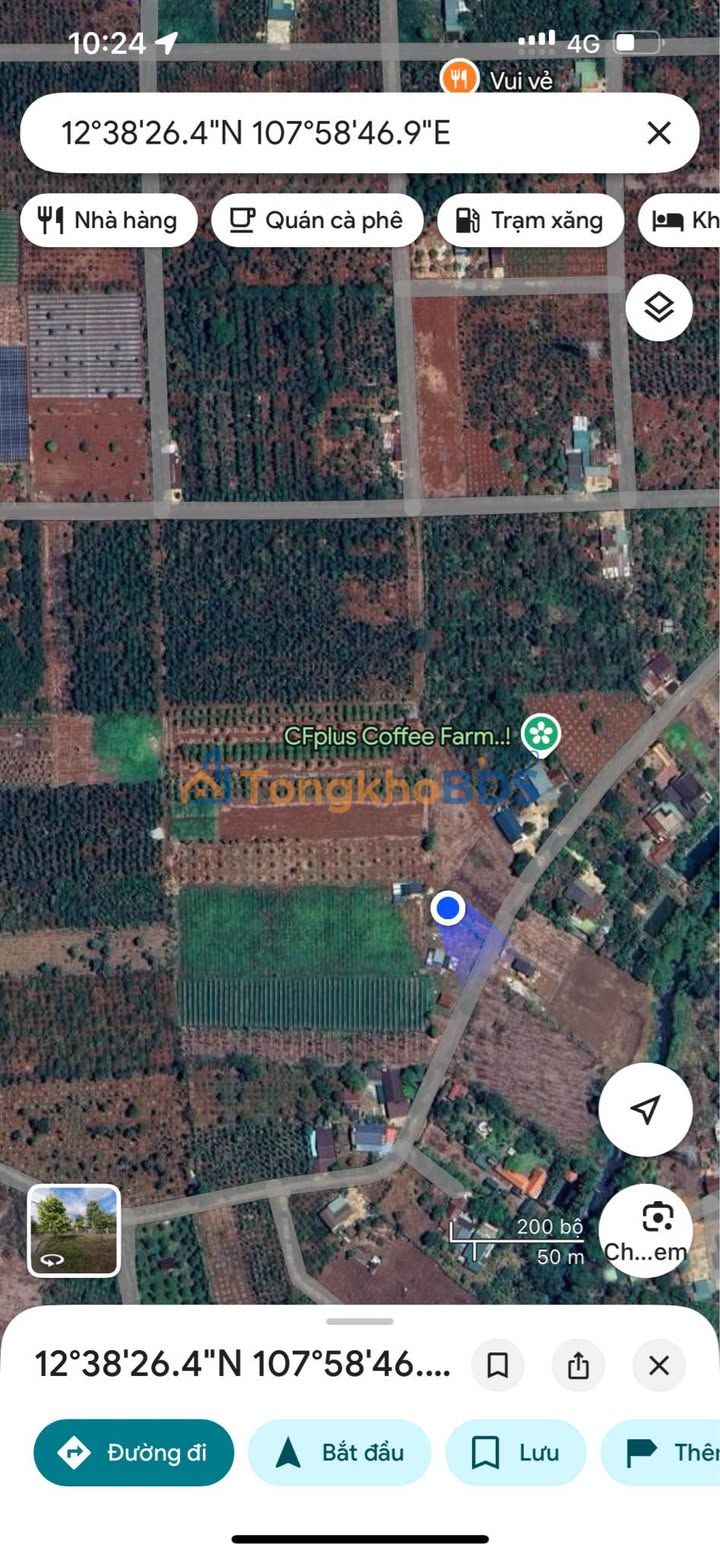Bookmark the dropped pin location
Viewport: 720px width, 1557px height.
(x=497, y=1365)
